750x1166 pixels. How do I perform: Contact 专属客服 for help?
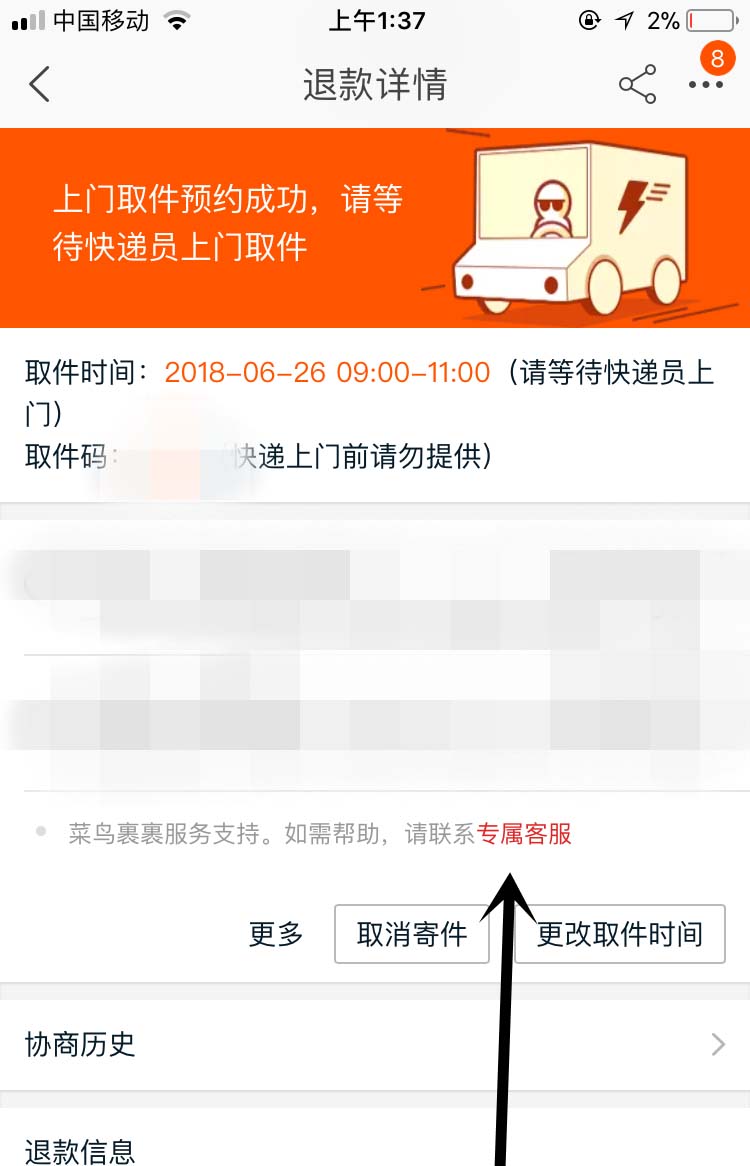(524, 834)
